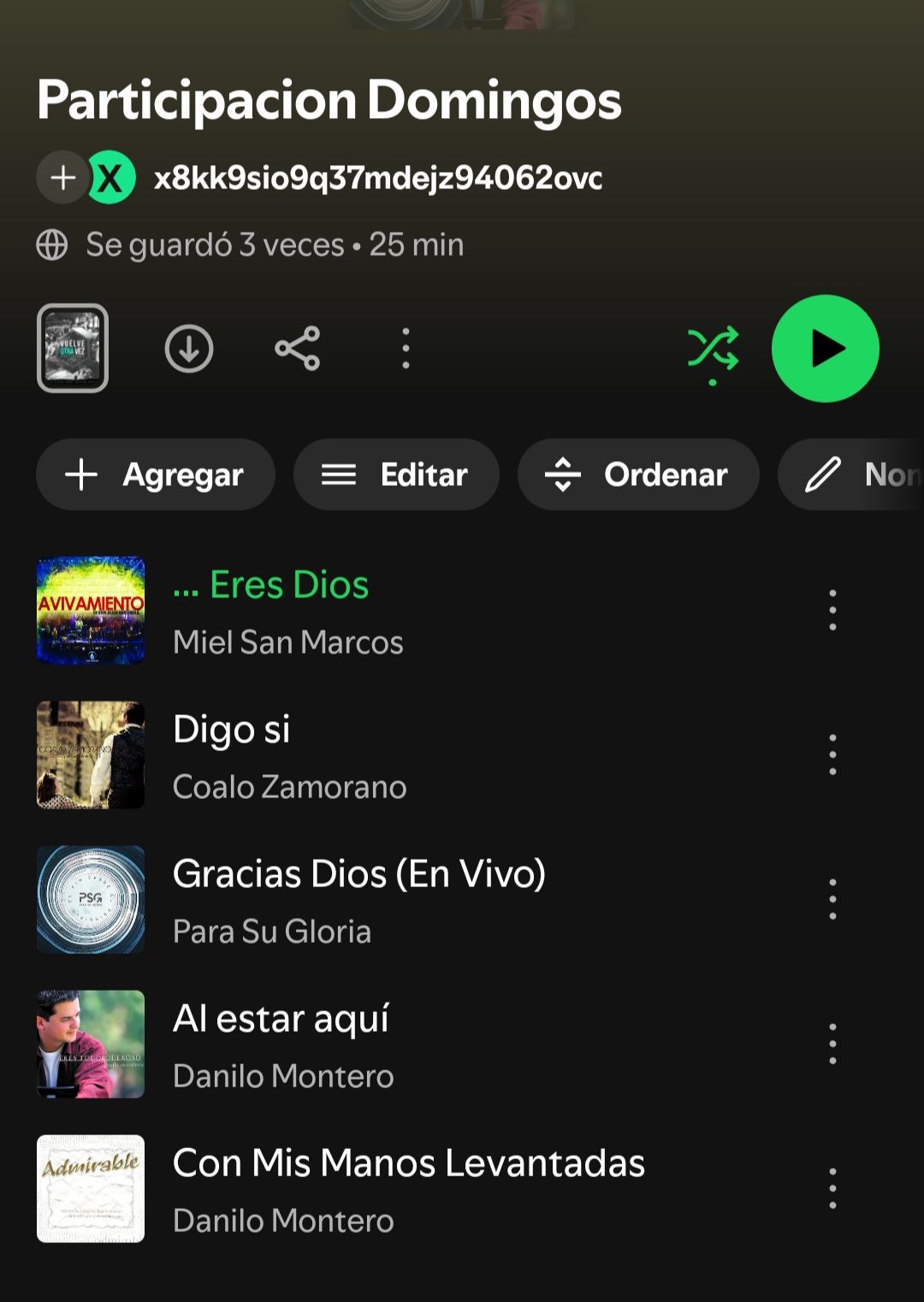Viewport: 924px width, 1302px height.
Task: Start shuffle playback for the playlist
Action: click(x=712, y=348)
